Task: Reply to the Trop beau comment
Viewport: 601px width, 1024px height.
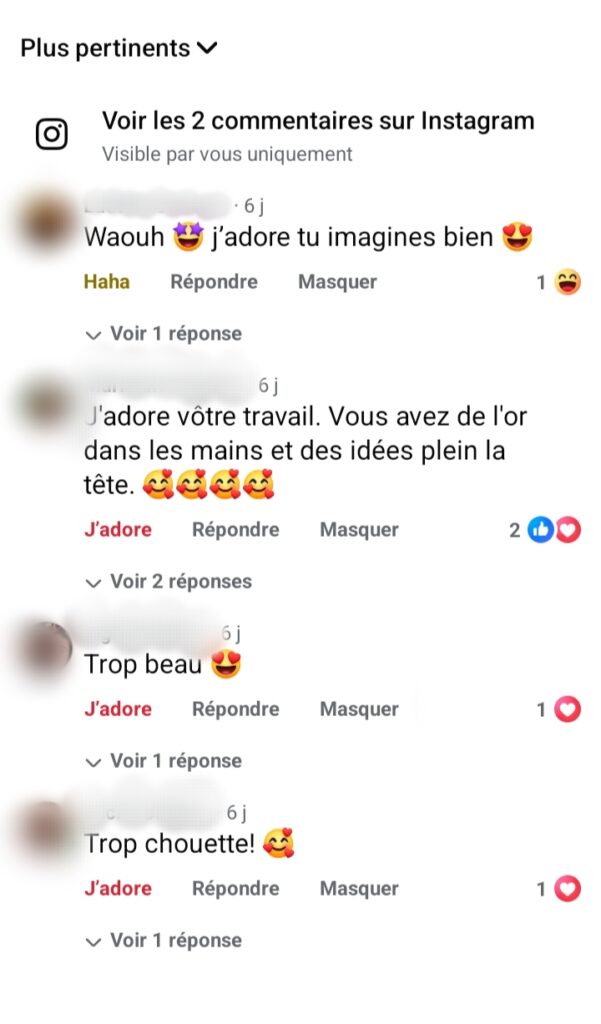Action: pos(235,709)
